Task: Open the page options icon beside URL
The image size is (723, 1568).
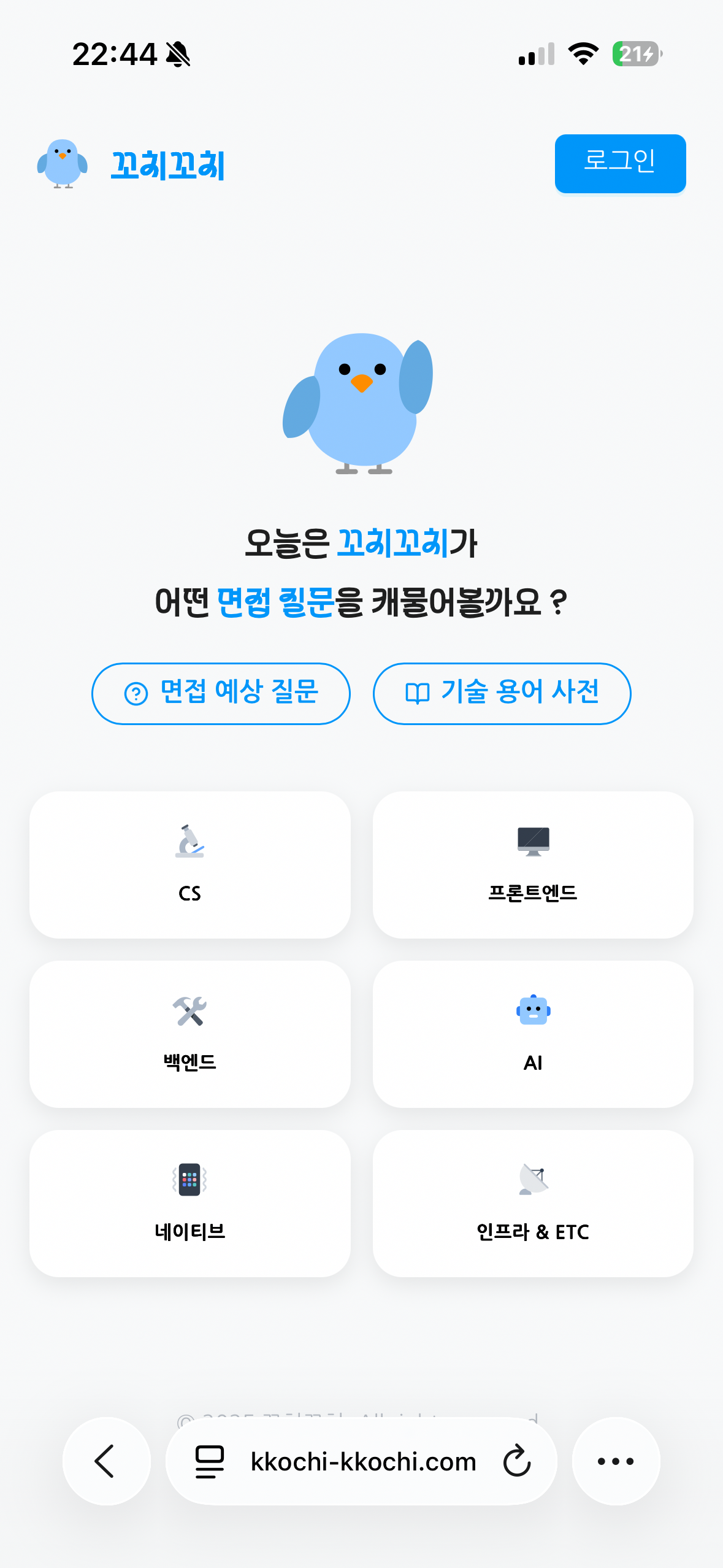Action: click(x=209, y=1461)
